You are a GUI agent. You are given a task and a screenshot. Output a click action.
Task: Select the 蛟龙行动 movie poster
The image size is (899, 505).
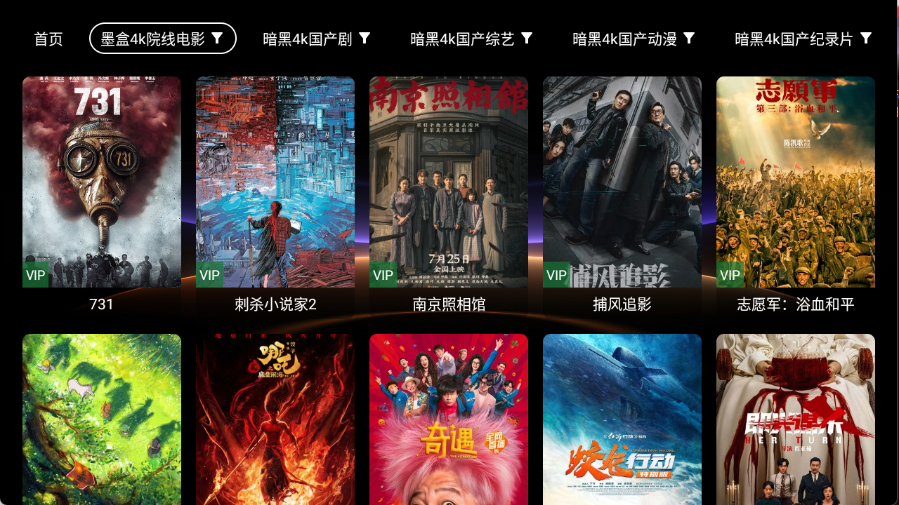tap(622, 420)
